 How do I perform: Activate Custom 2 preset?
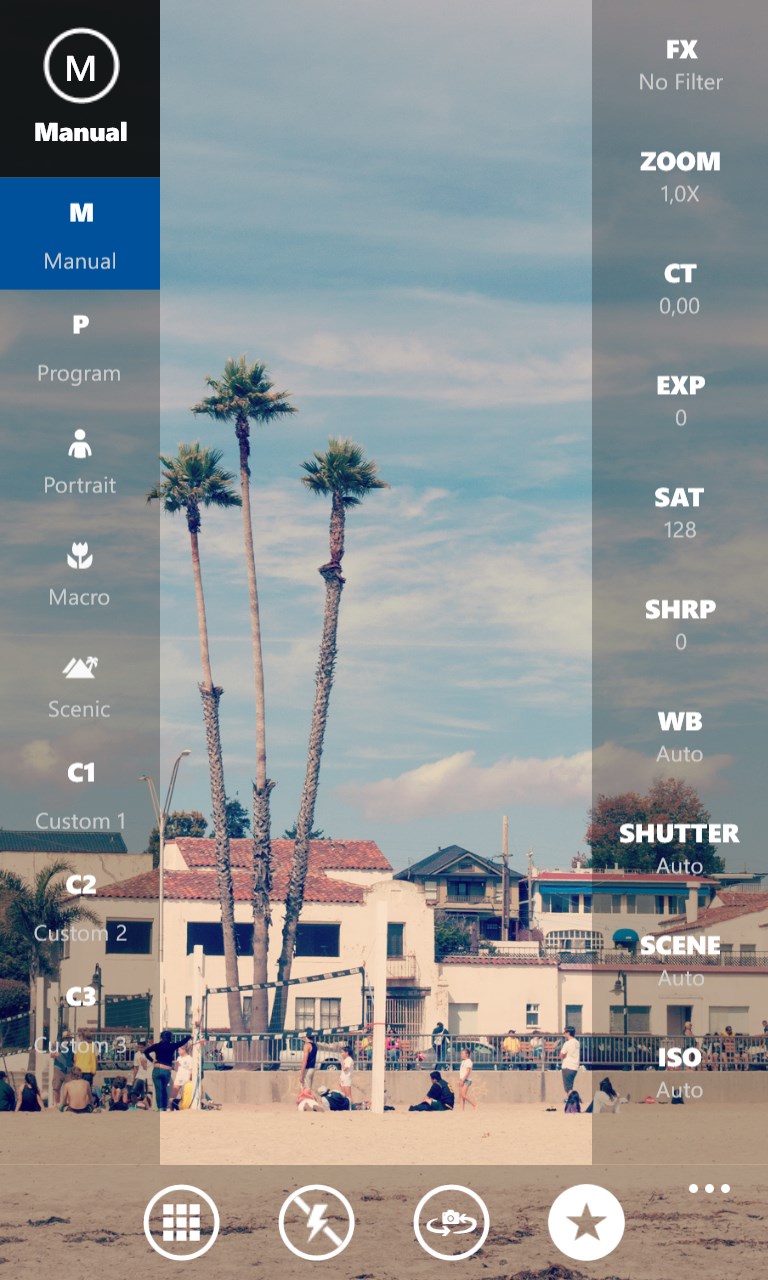coord(80,907)
